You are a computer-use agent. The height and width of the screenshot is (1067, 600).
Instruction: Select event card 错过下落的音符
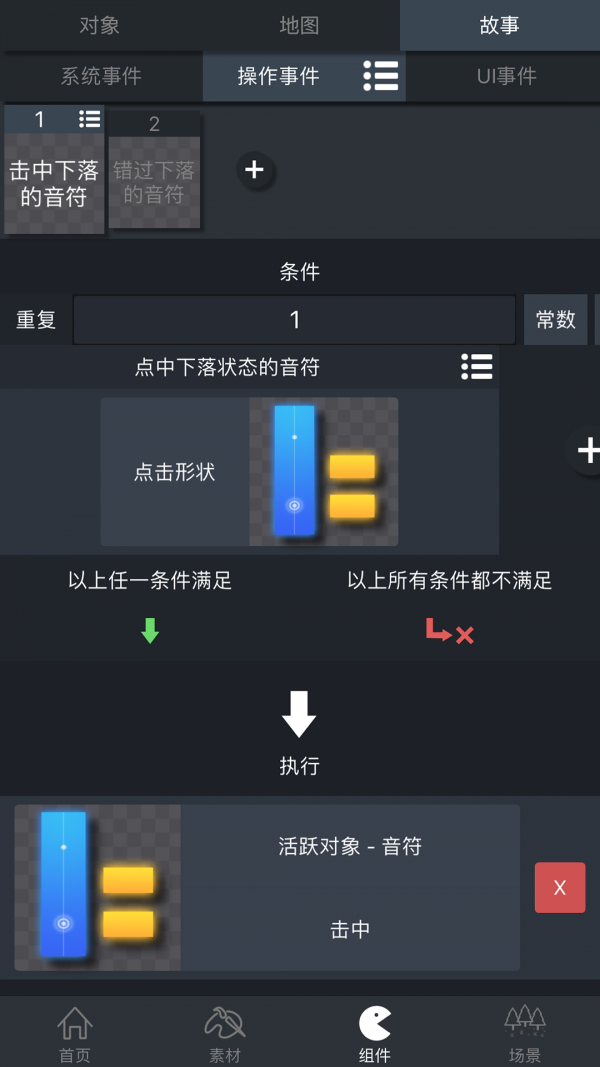(x=154, y=172)
